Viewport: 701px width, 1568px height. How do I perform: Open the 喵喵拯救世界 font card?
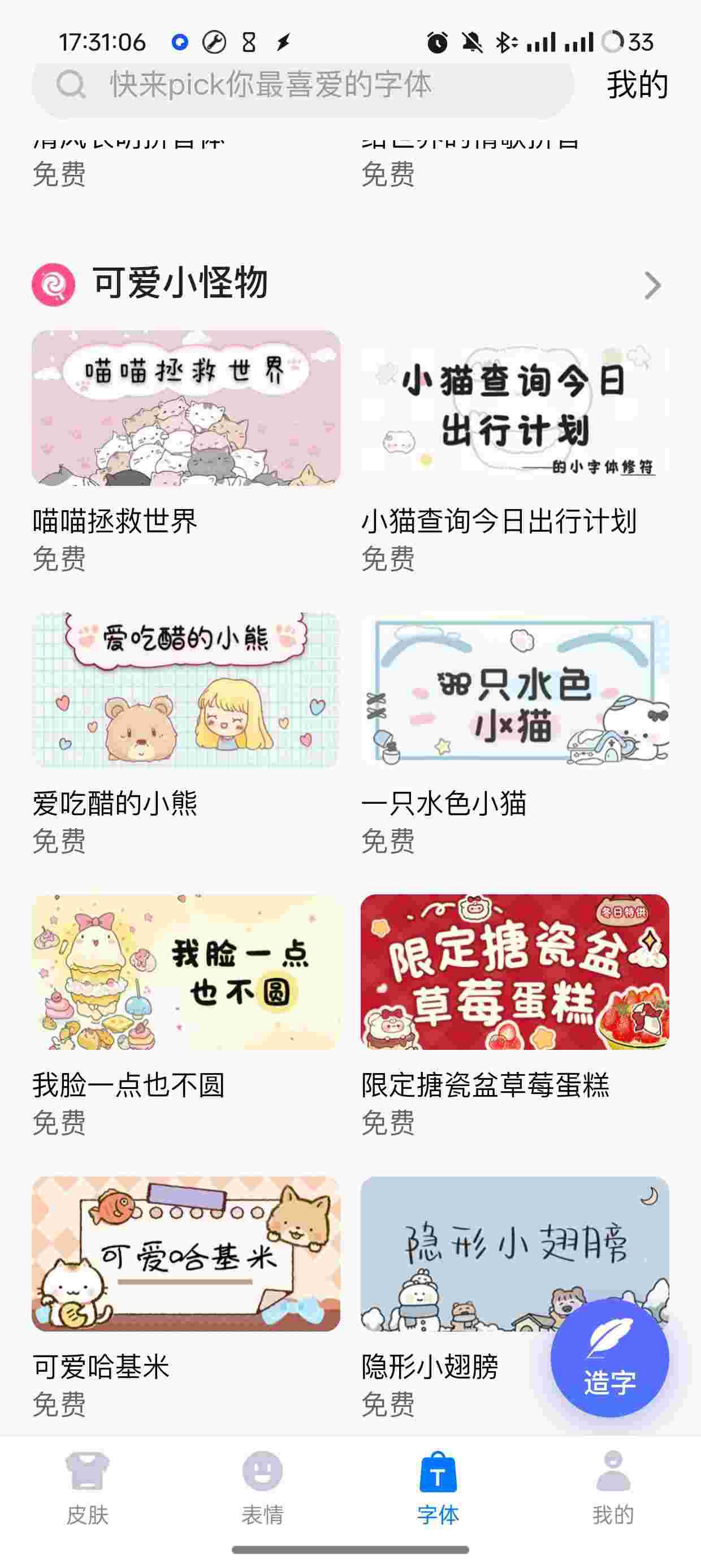pyautogui.click(x=185, y=408)
